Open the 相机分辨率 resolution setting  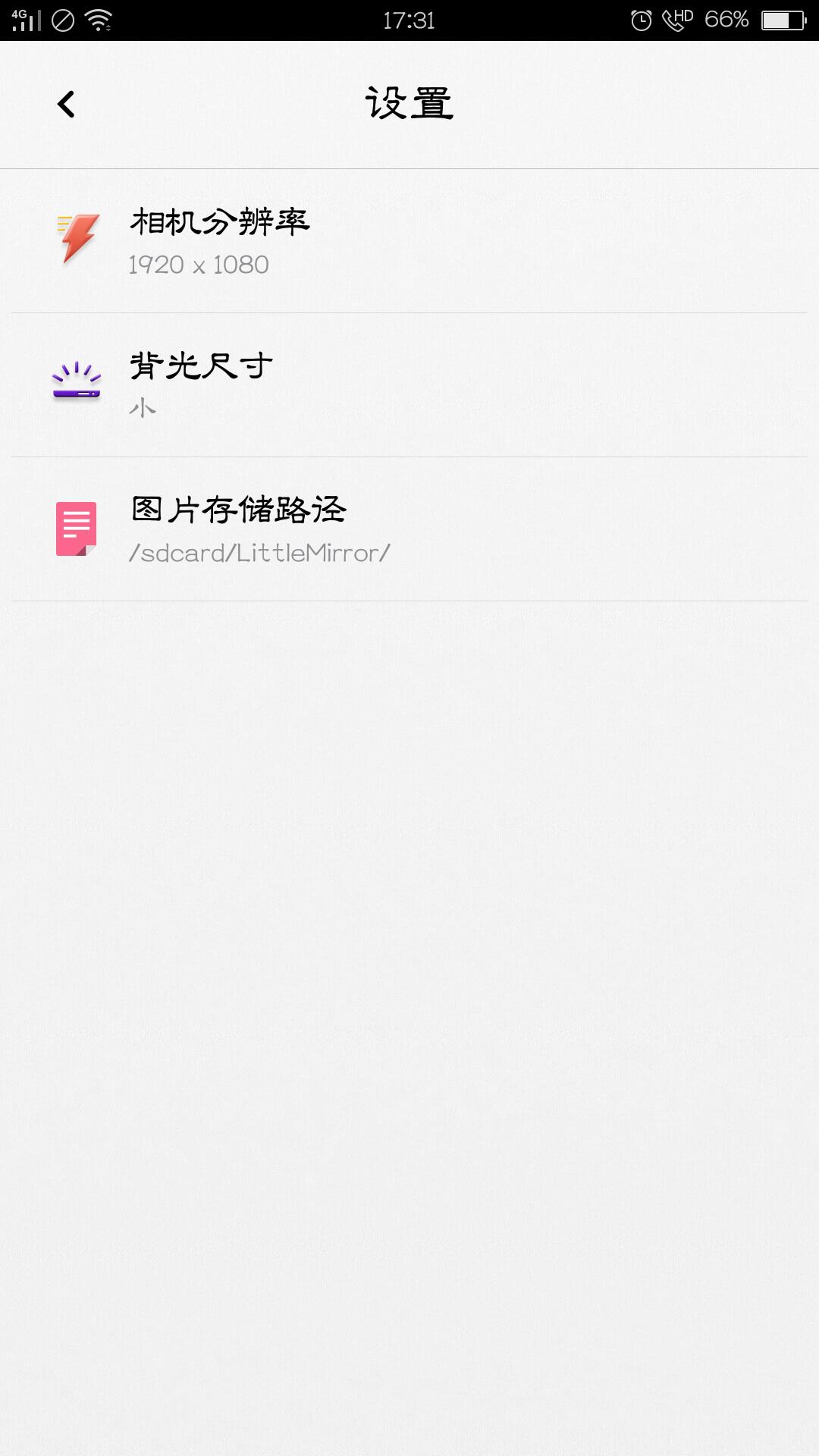220,222
